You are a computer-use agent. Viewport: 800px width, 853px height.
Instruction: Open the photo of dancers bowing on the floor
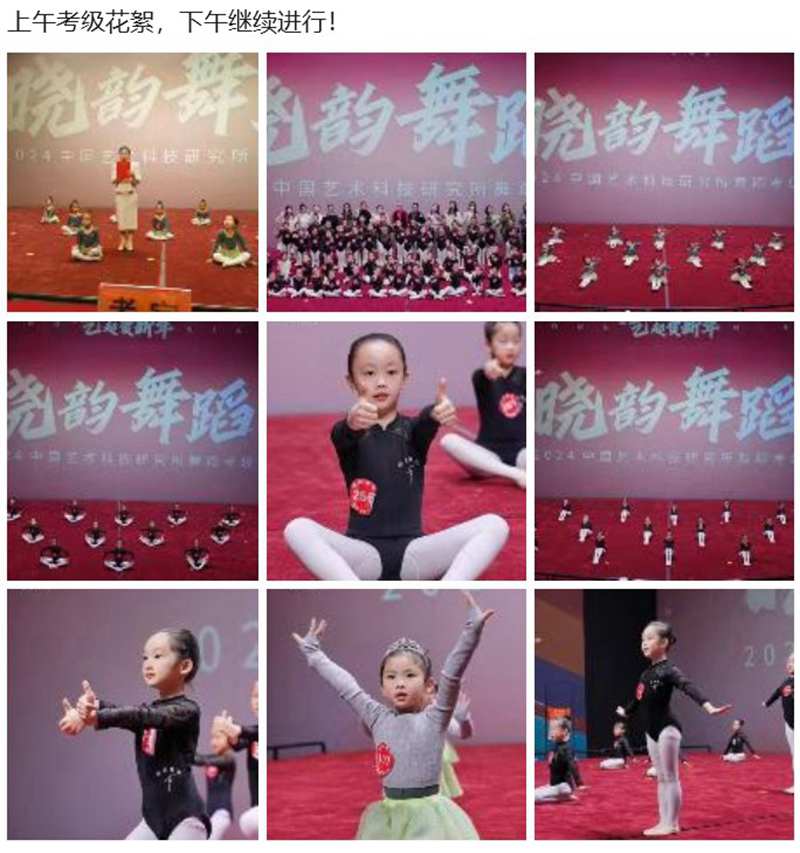(132, 450)
